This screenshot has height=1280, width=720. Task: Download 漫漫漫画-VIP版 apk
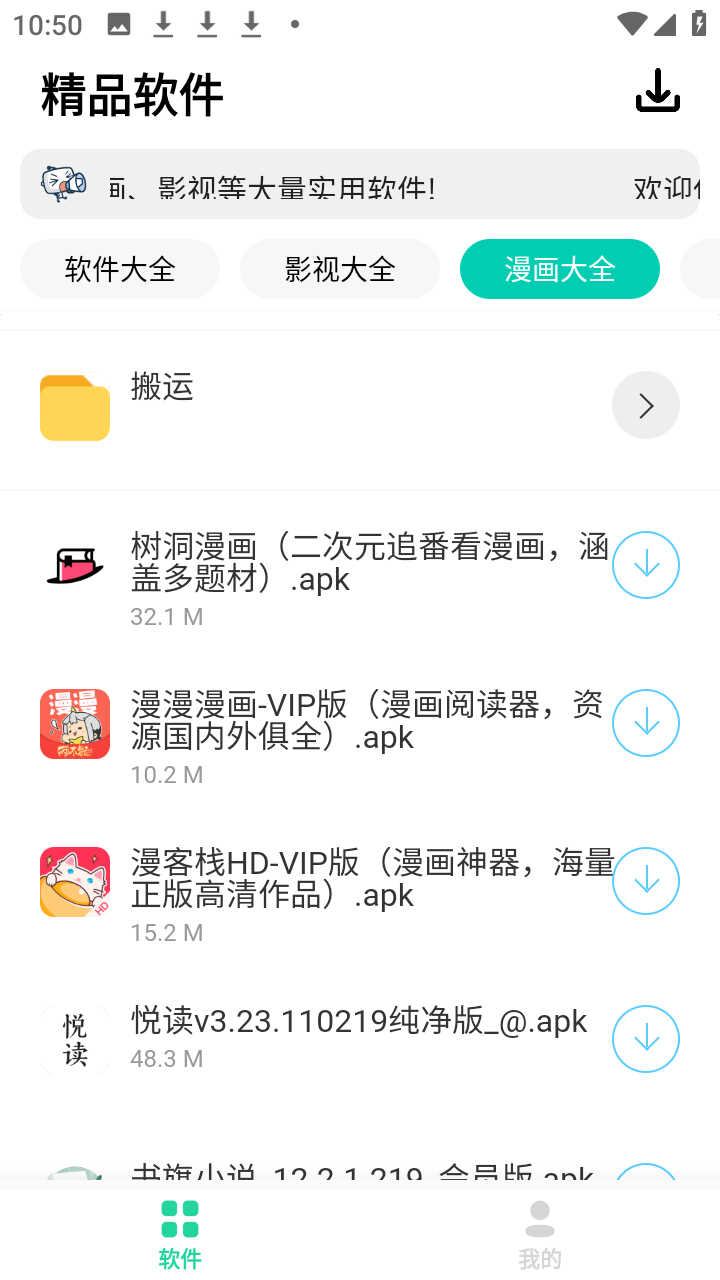click(x=645, y=722)
